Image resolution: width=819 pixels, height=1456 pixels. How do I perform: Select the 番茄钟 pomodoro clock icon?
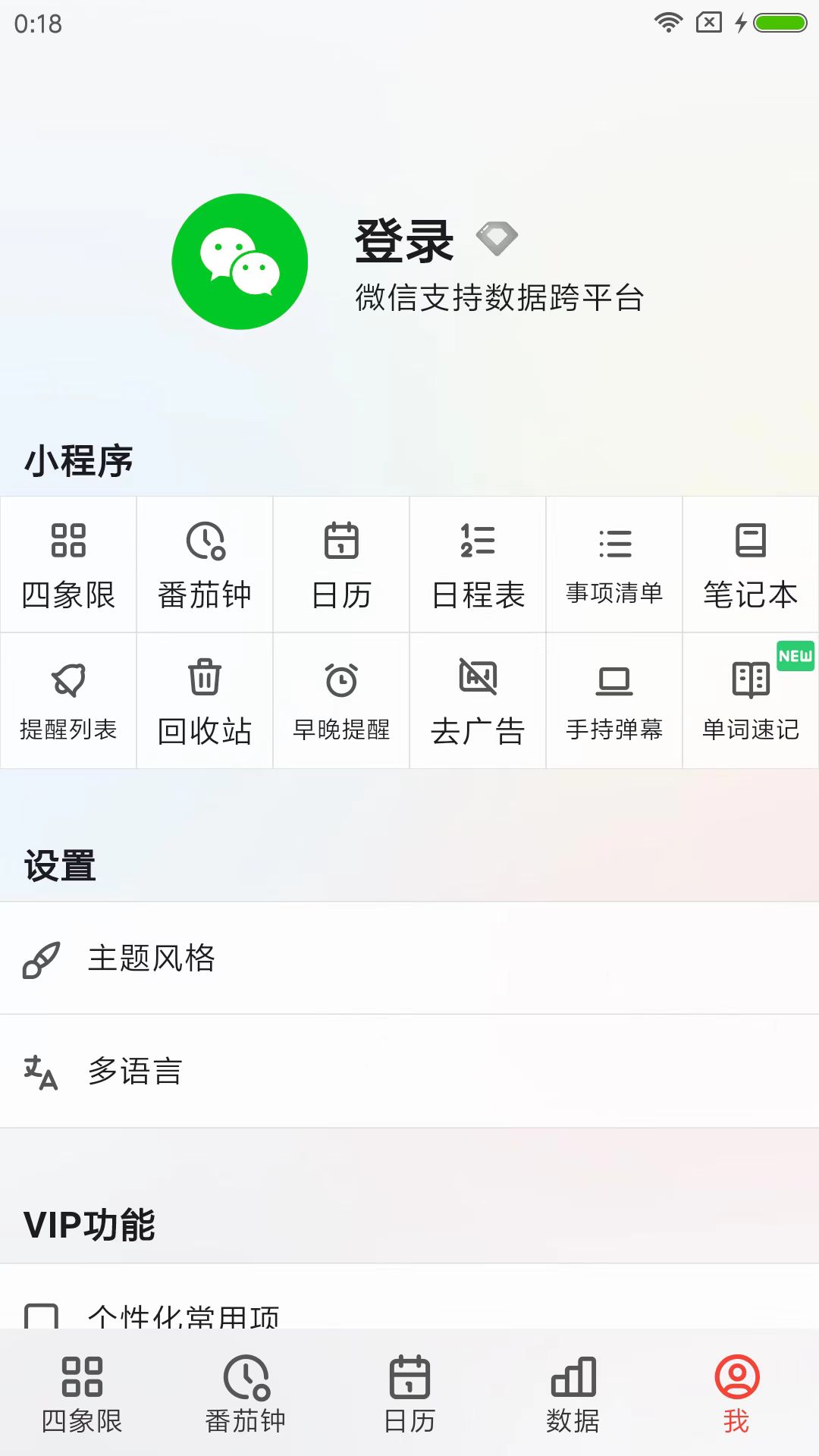click(205, 564)
